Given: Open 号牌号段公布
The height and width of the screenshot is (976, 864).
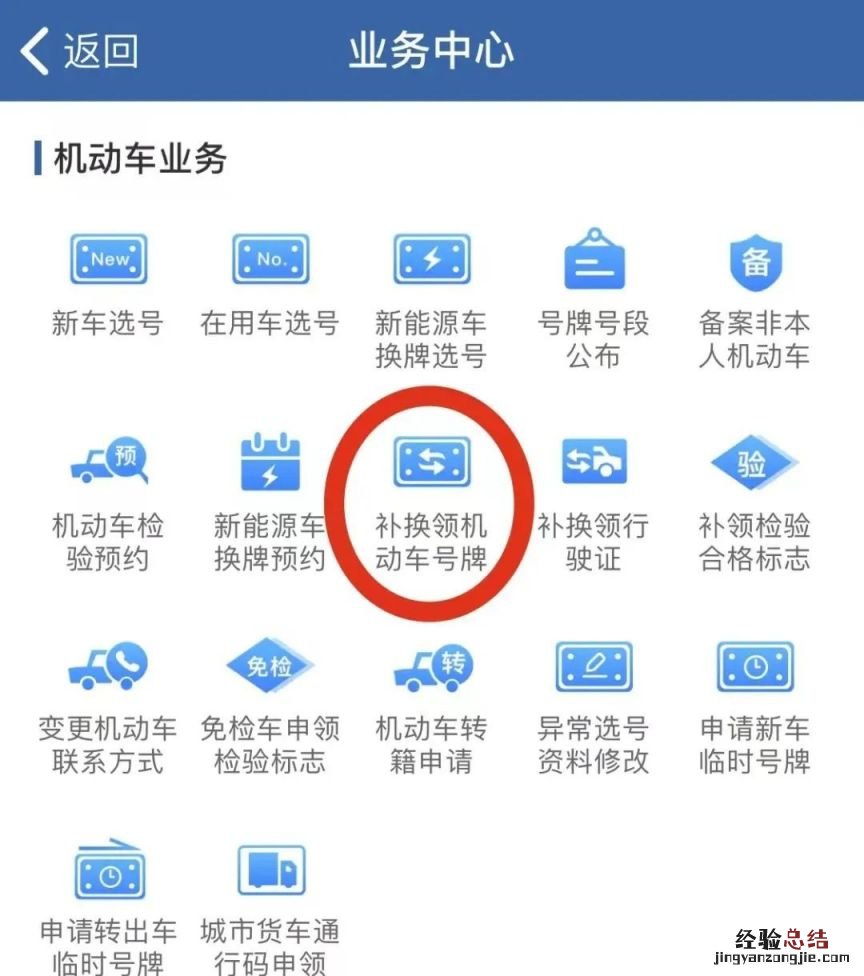Looking at the screenshot, I should (594, 260).
